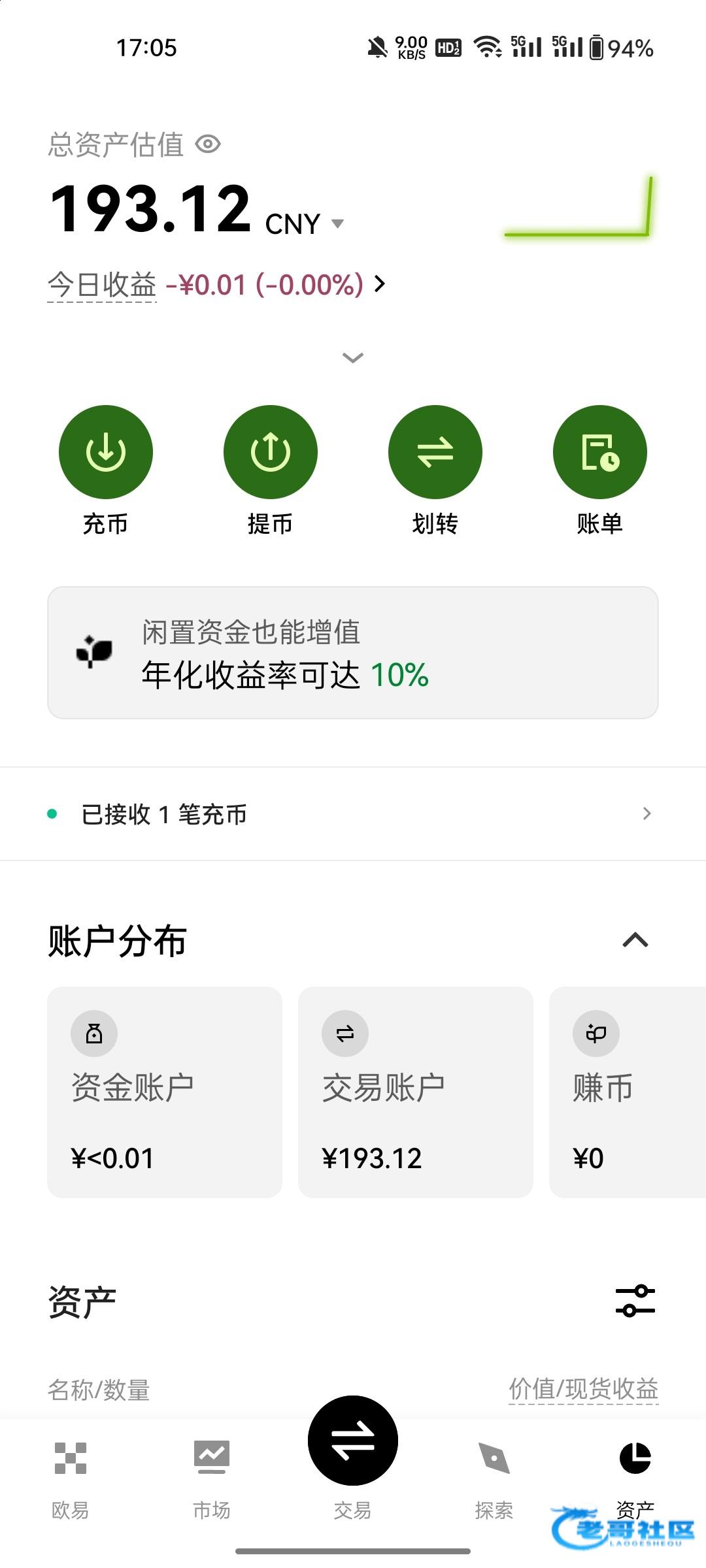This screenshot has height=1568, width=706.
Task: Open the 交易账户 card
Action: click(415, 1092)
